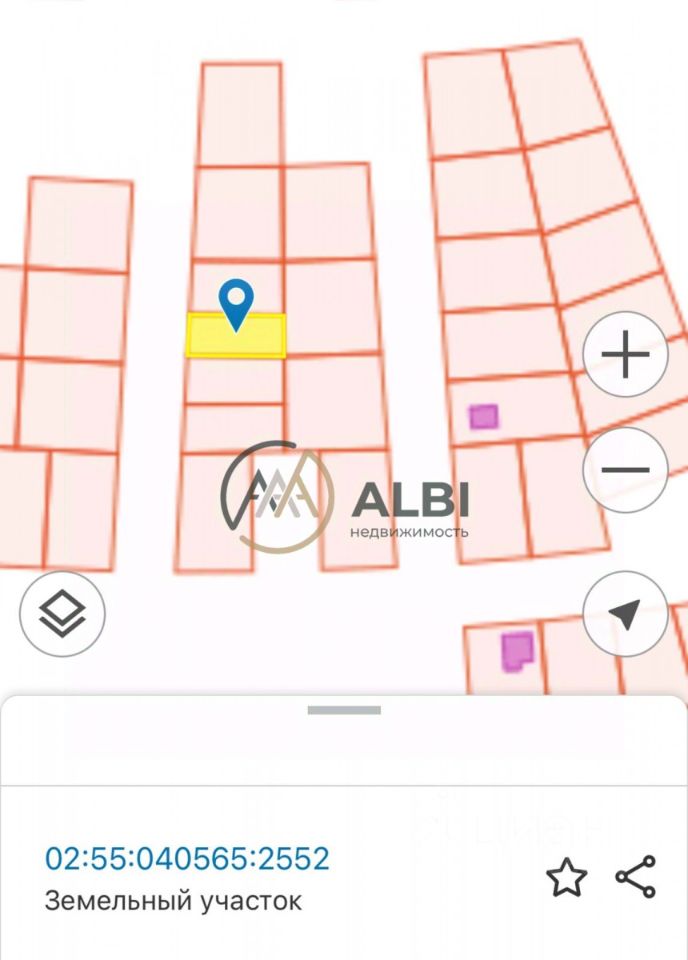Tap the blue pin on the highlighted plot
Screen dimensions: 688x960
236,303
